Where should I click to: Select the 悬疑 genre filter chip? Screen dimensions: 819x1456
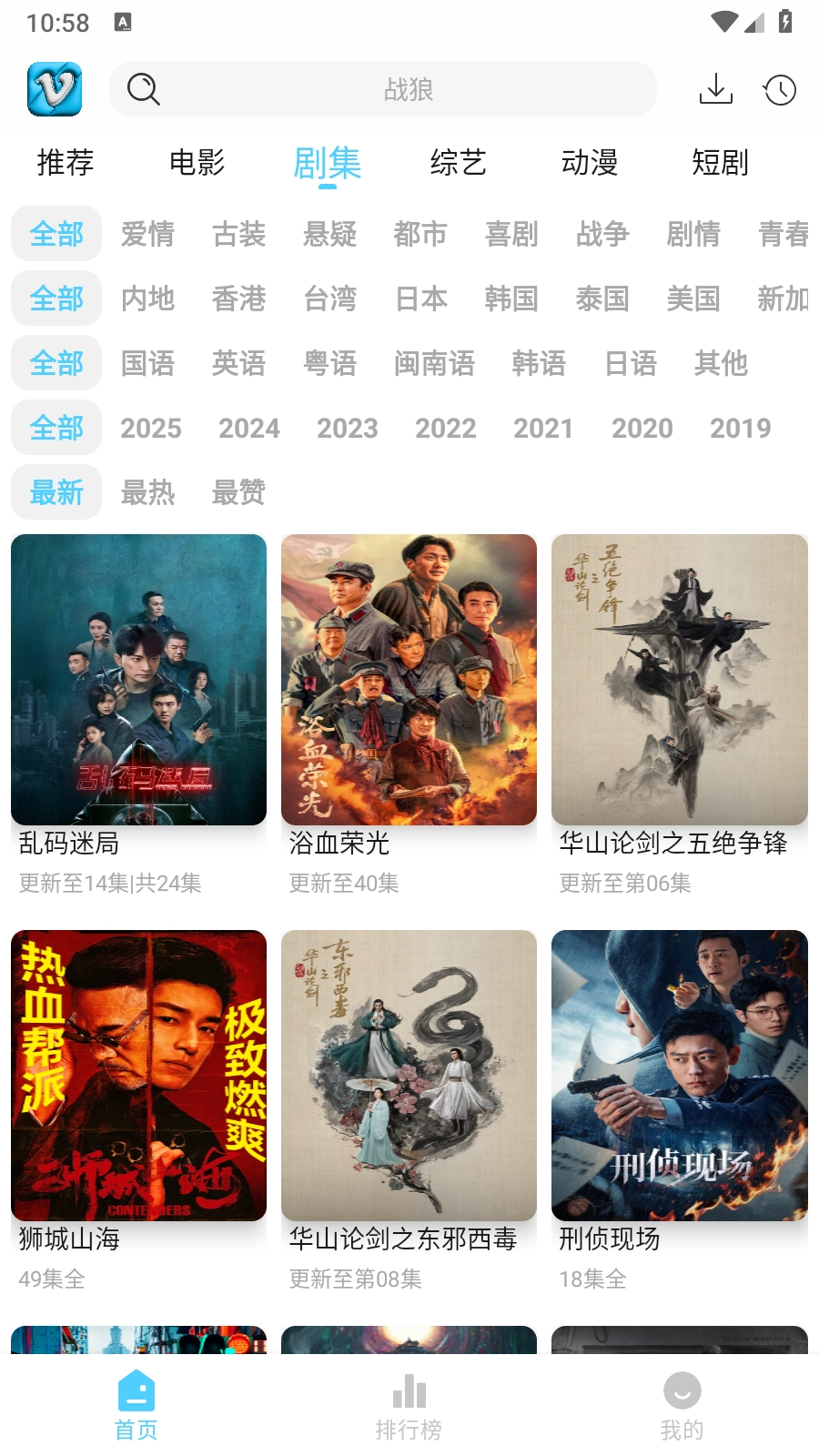(329, 235)
